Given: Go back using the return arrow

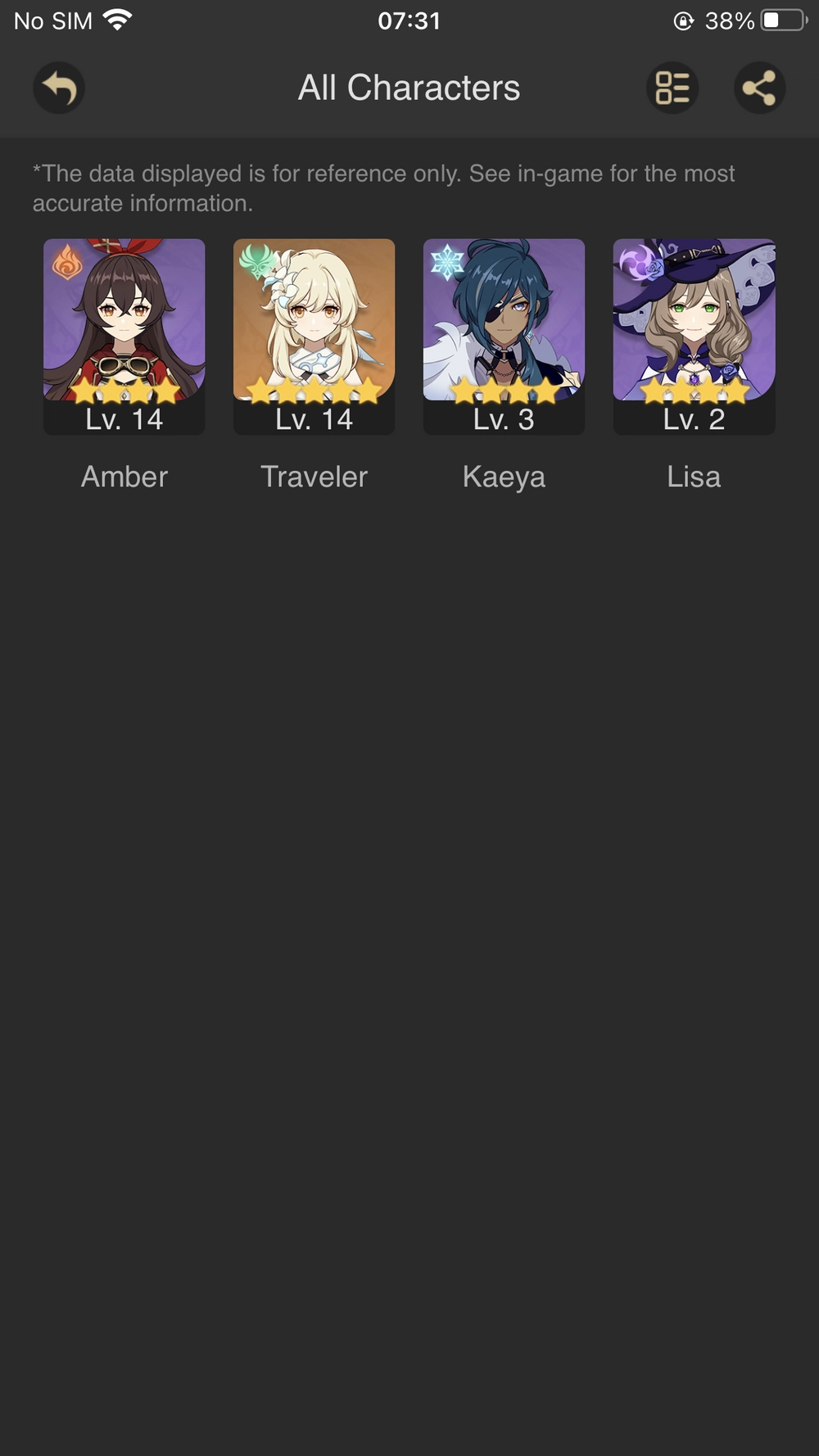Looking at the screenshot, I should 59,88.
